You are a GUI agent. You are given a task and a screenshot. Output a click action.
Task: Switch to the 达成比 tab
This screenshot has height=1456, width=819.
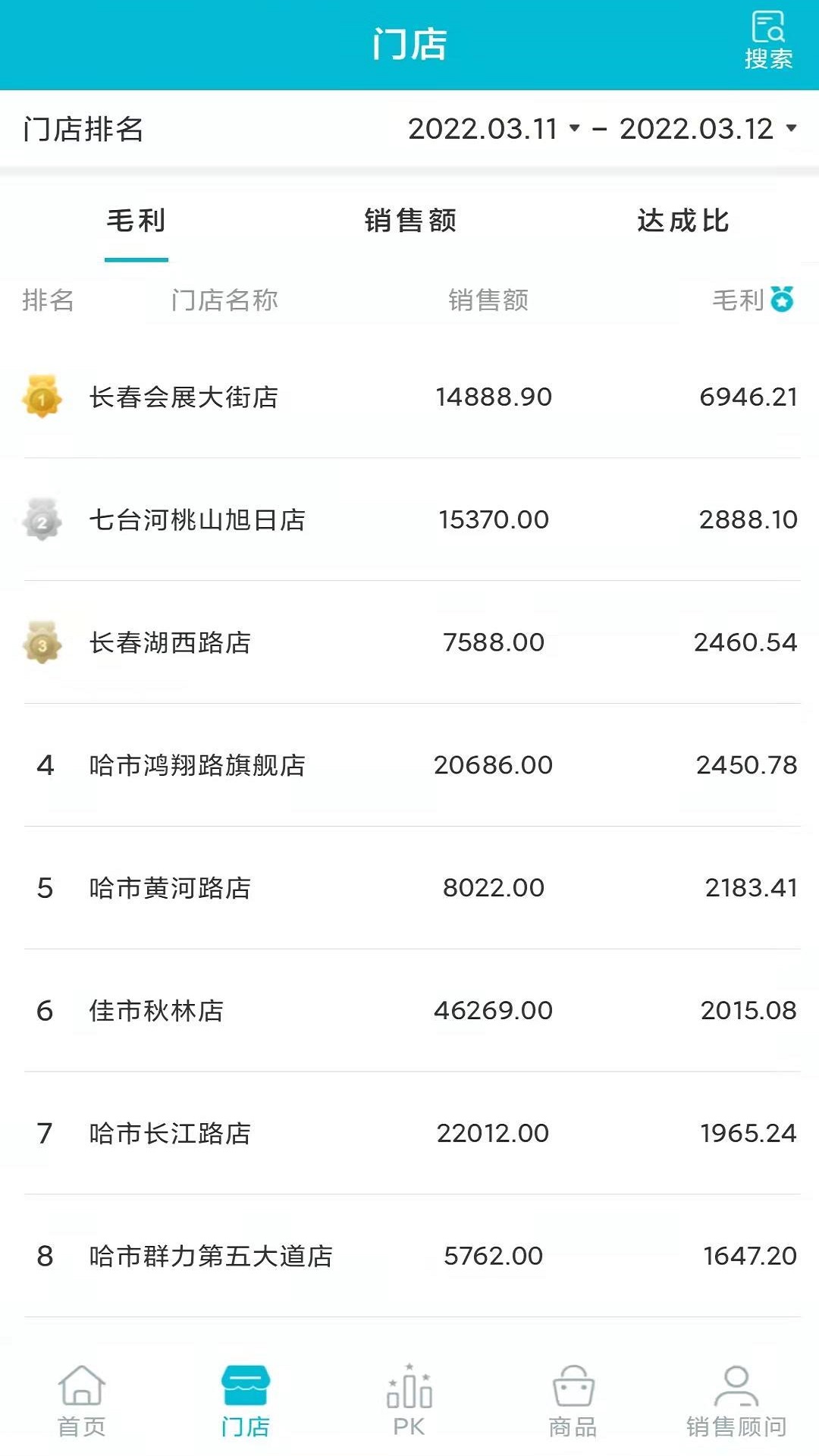click(x=683, y=221)
